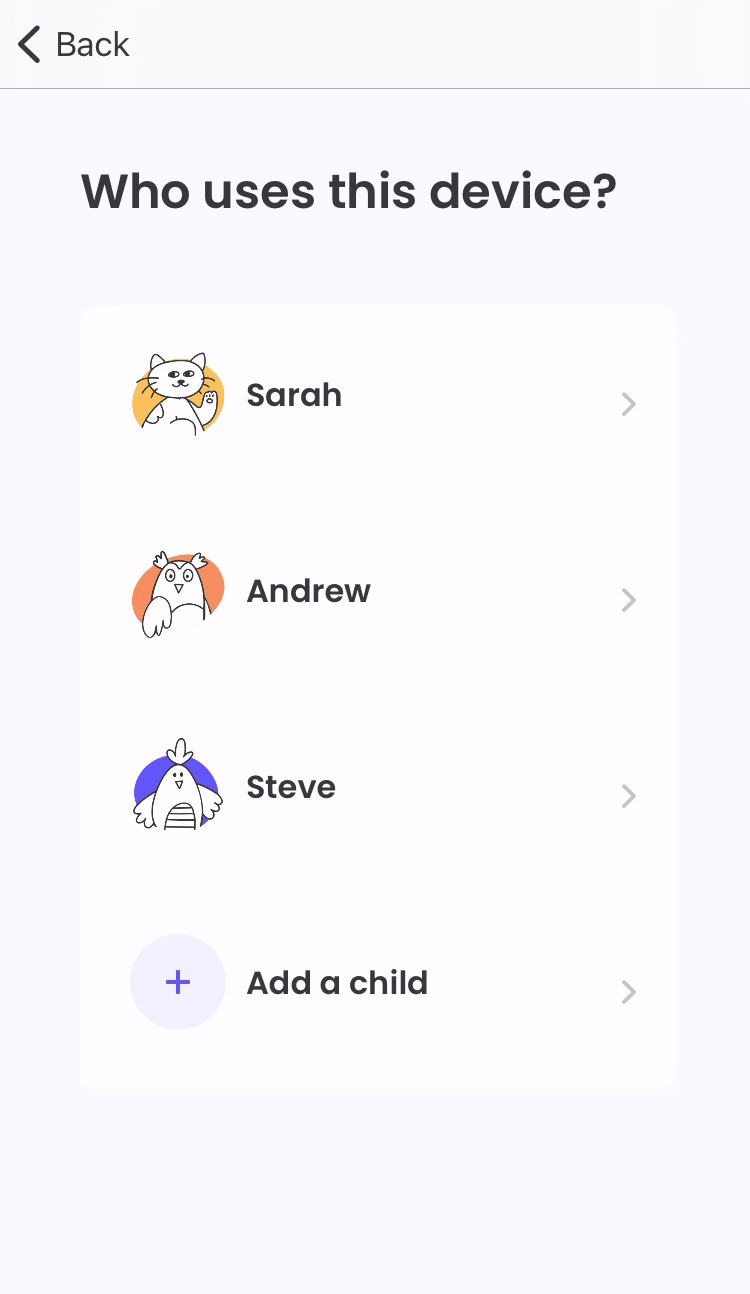The height and width of the screenshot is (1294, 750).
Task: Open Andrew's details using the right chevron
Action: click(628, 600)
